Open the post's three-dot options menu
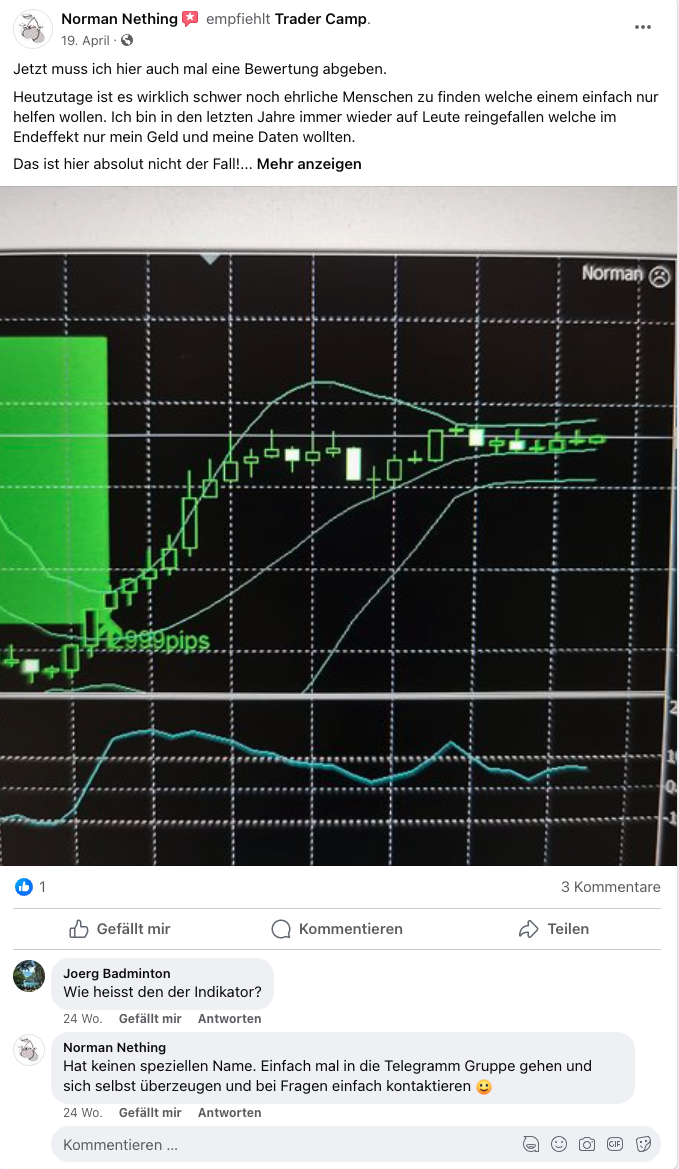Image resolution: width=679 pixels, height=1169 pixels. 643,27
